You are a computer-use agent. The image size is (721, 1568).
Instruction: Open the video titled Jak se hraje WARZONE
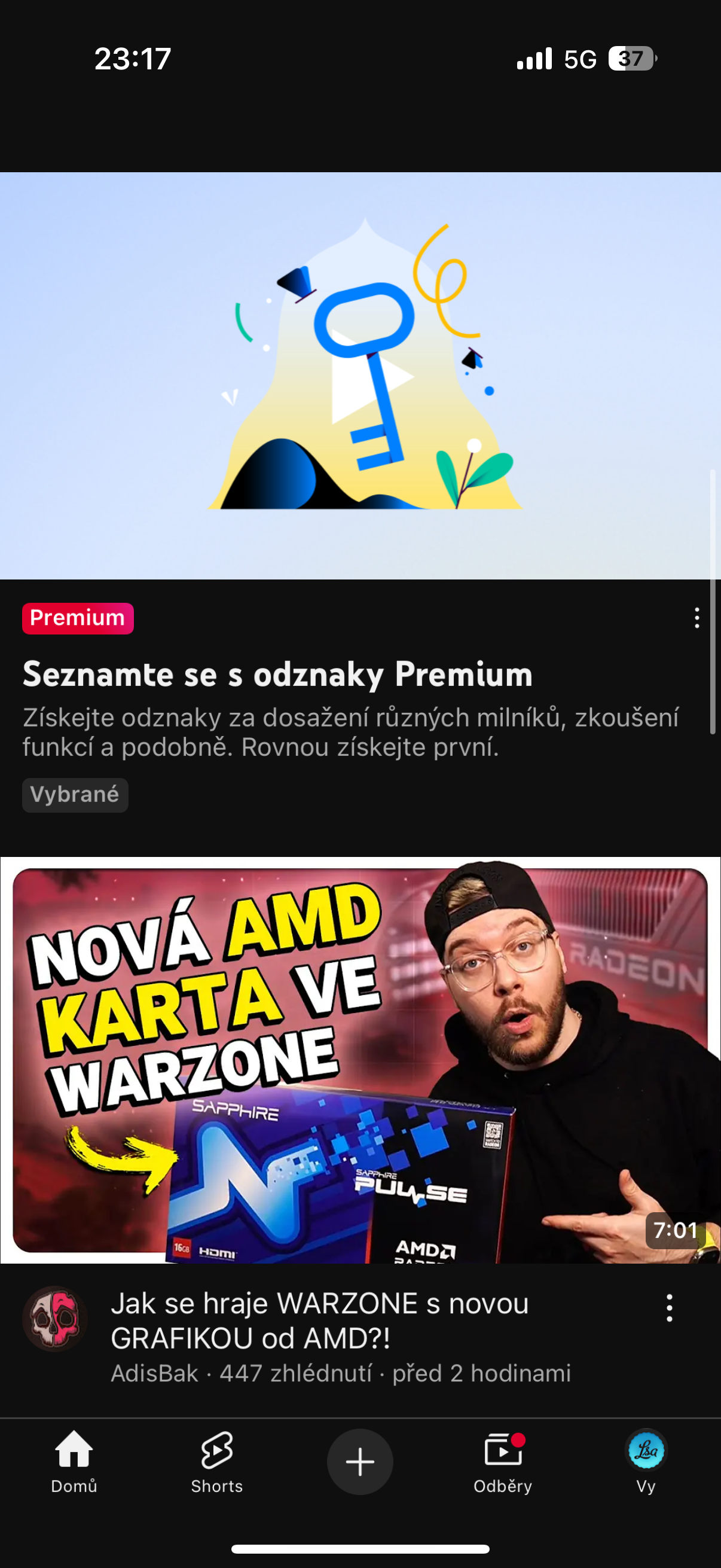click(319, 1320)
